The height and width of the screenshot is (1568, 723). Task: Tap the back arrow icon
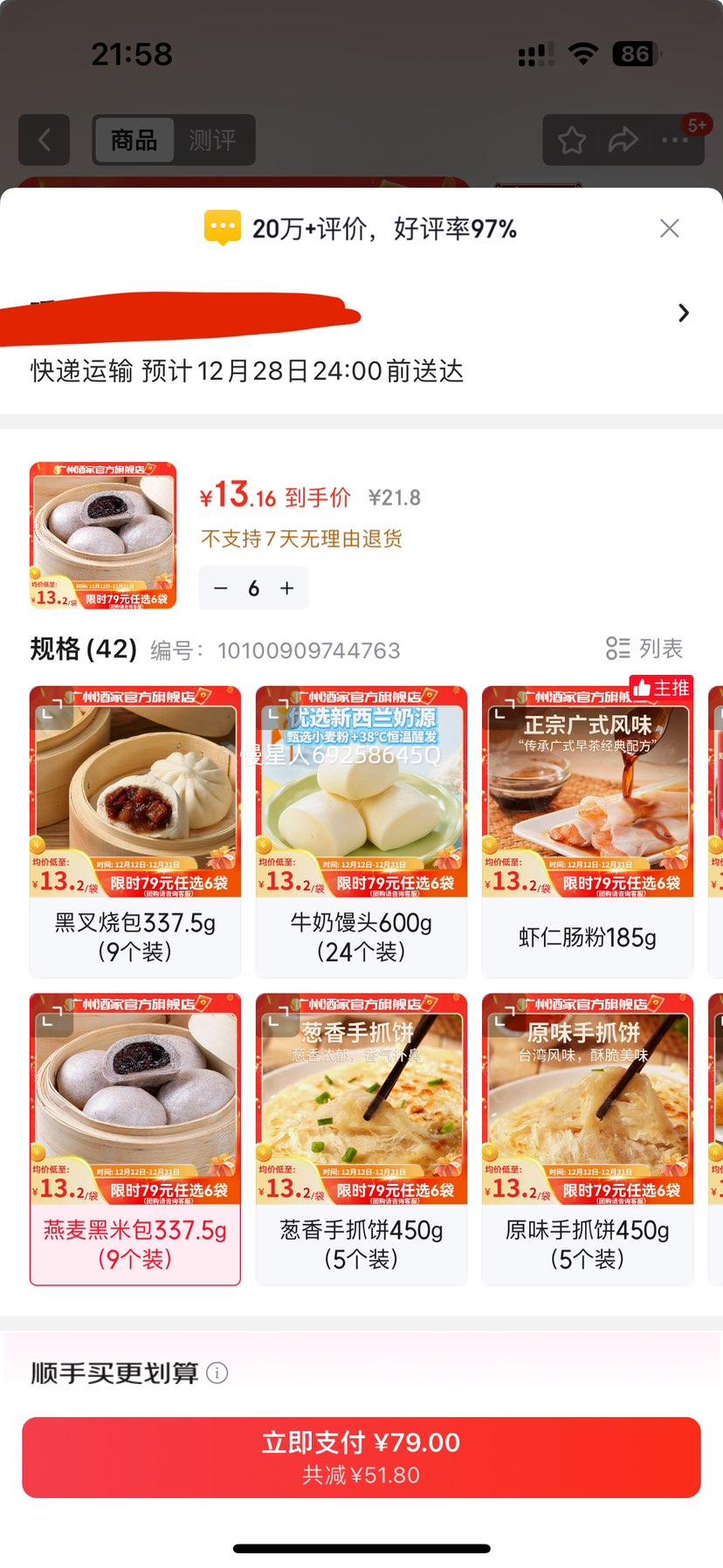[x=44, y=140]
